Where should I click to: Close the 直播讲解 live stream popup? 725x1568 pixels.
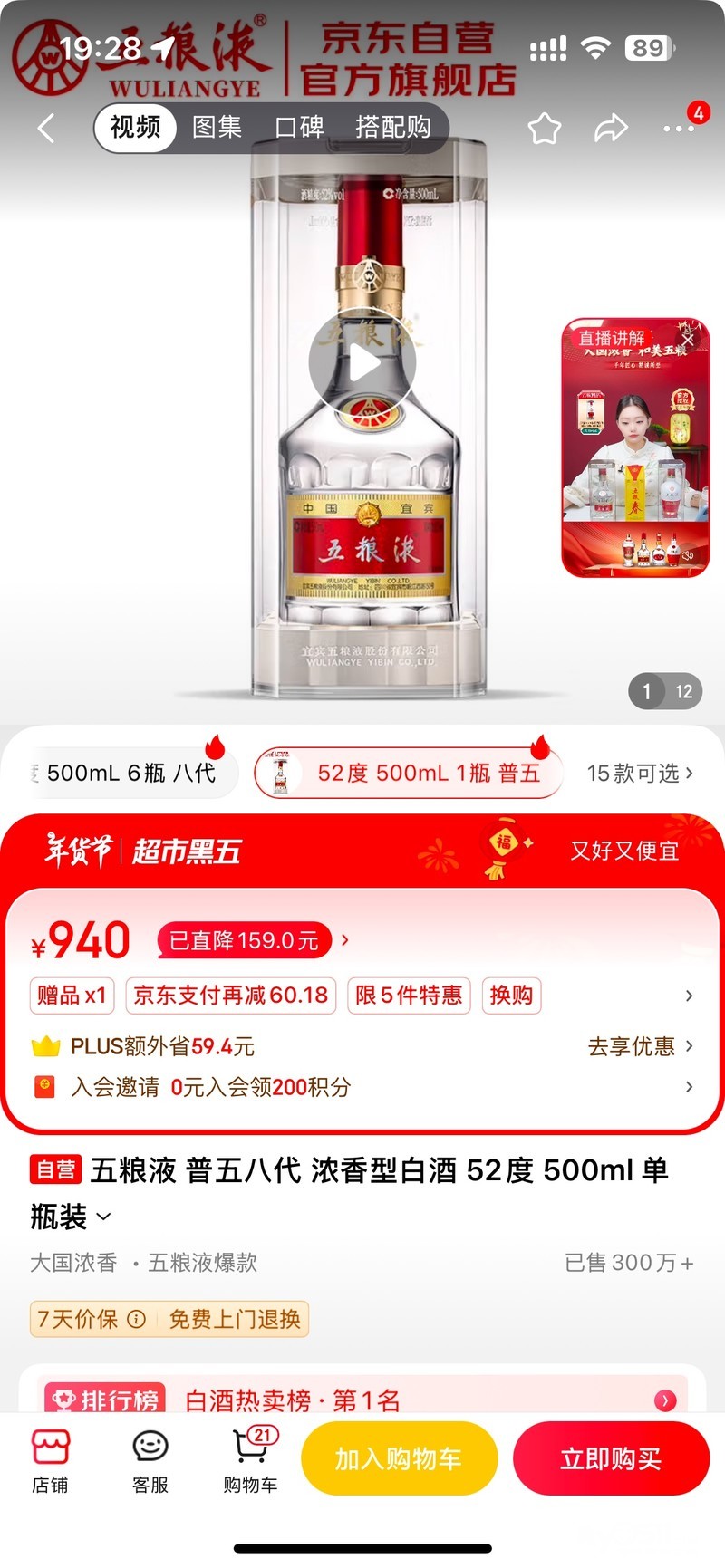click(x=689, y=339)
